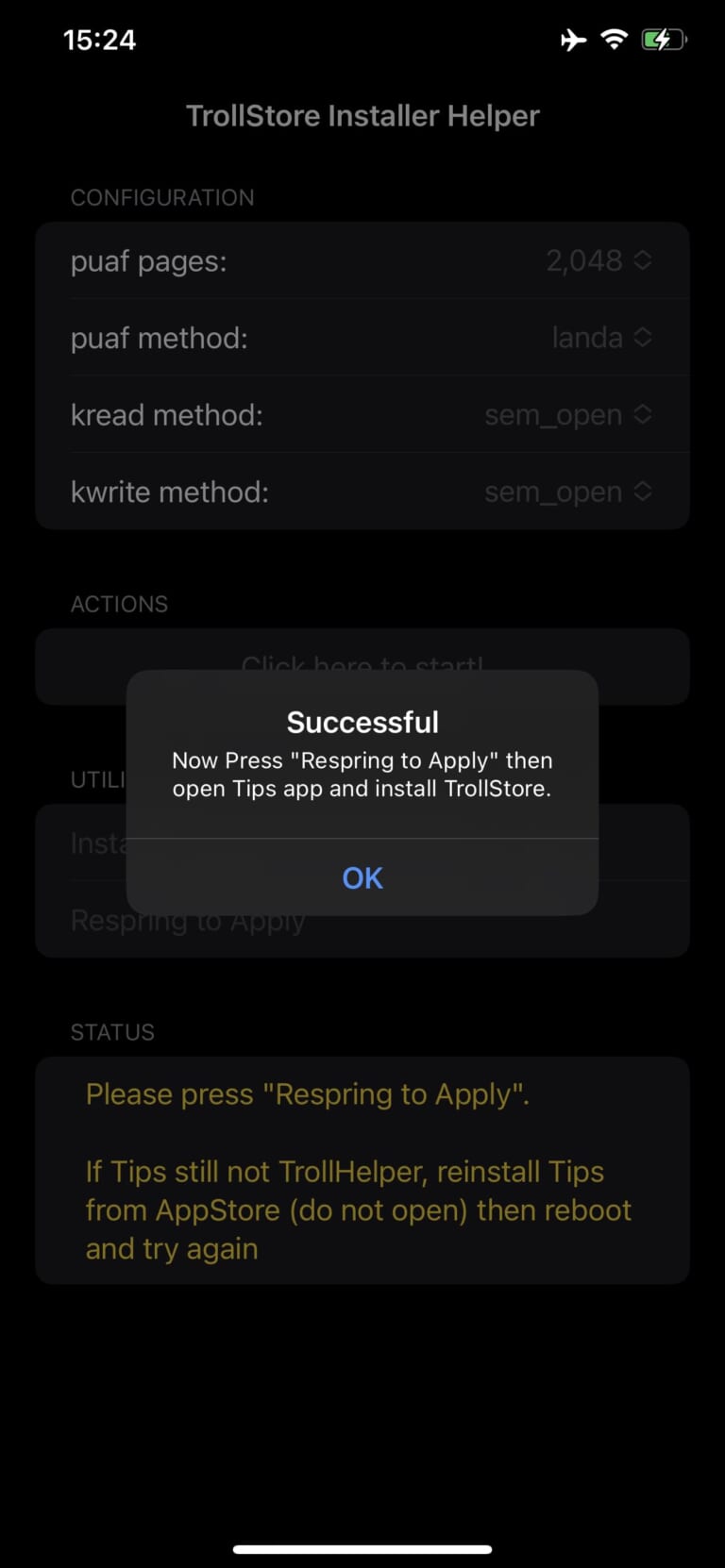Image resolution: width=725 pixels, height=1568 pixels.
Task: Tap the airplane mode icon in status bar
Action: coord(573,40)
